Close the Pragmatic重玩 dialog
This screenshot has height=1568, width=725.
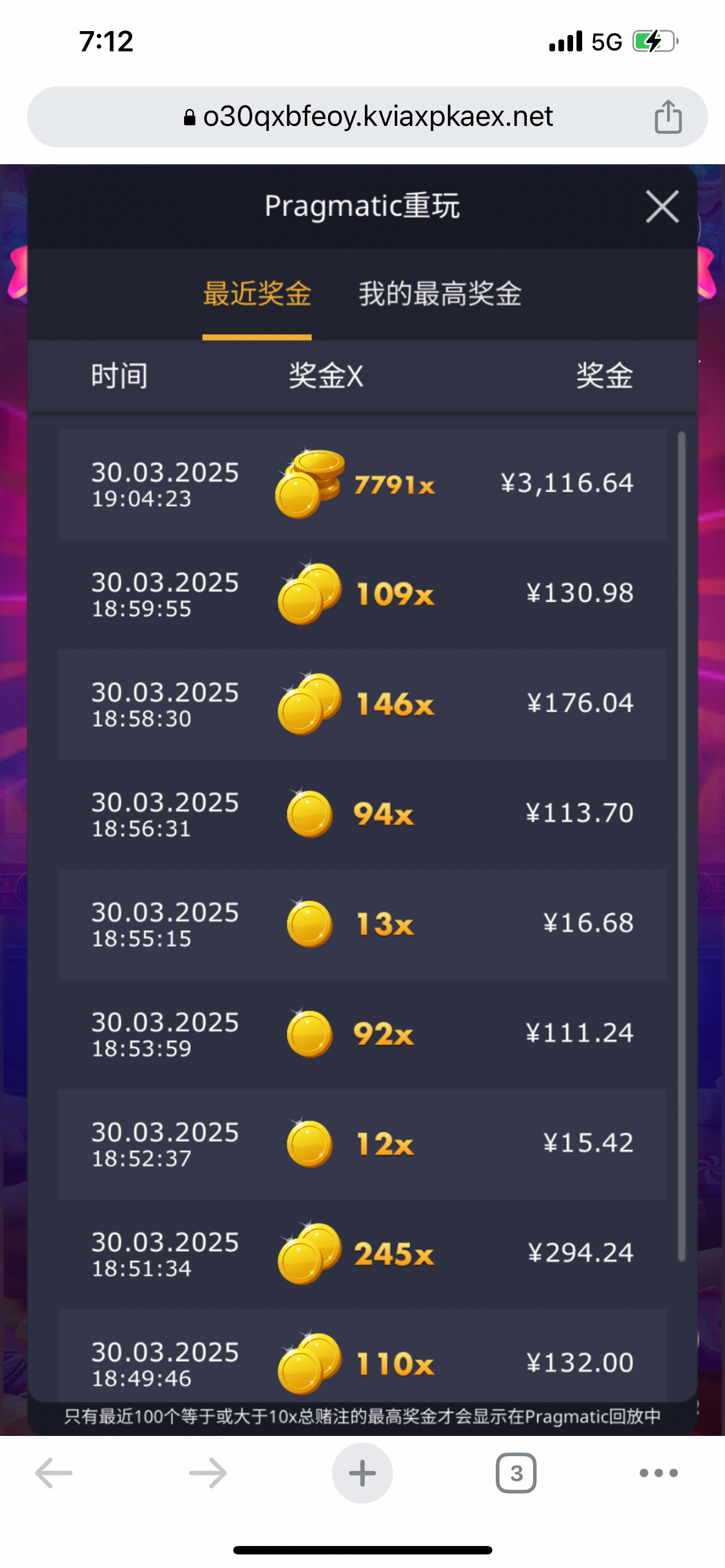click(x=662, y=207)
